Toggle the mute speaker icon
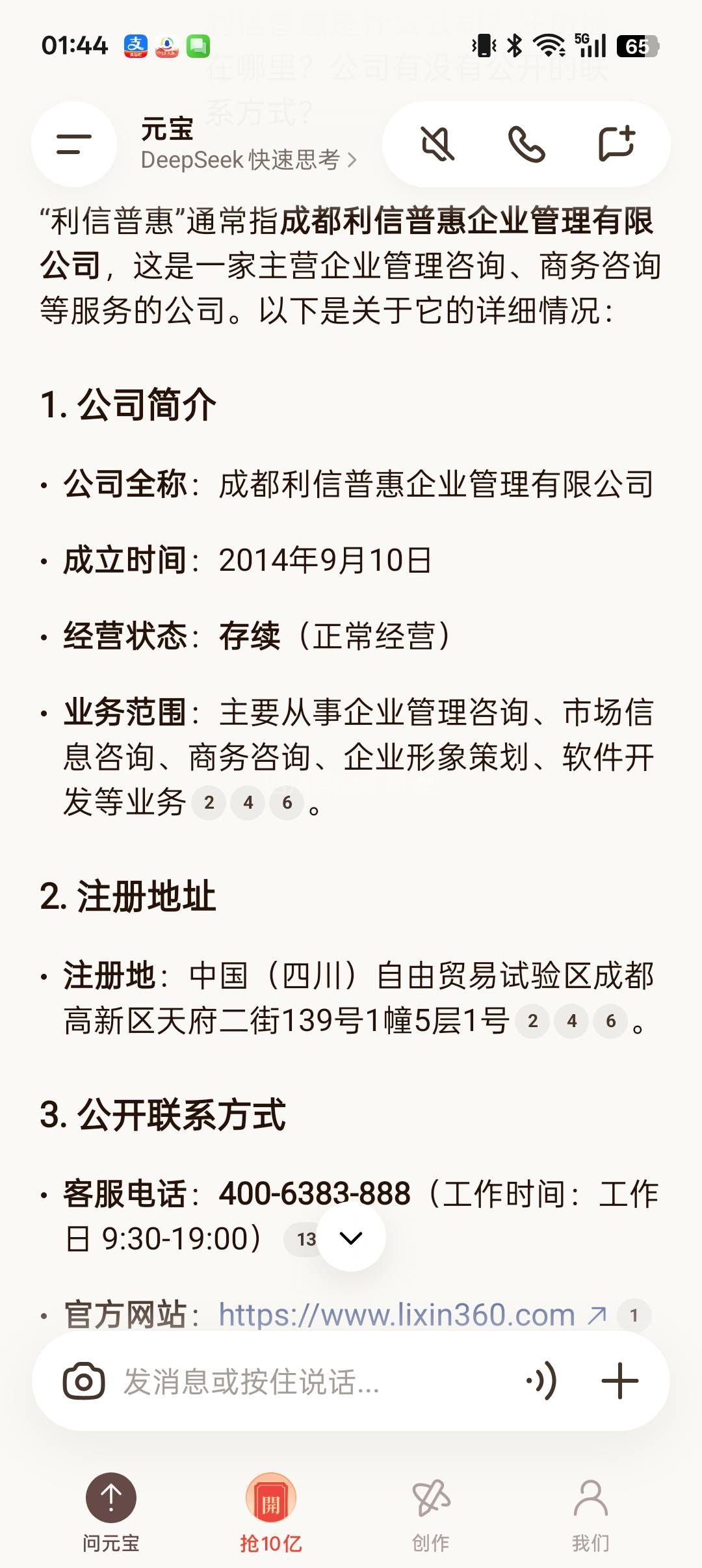702x1568 pixels. [437, 144]
